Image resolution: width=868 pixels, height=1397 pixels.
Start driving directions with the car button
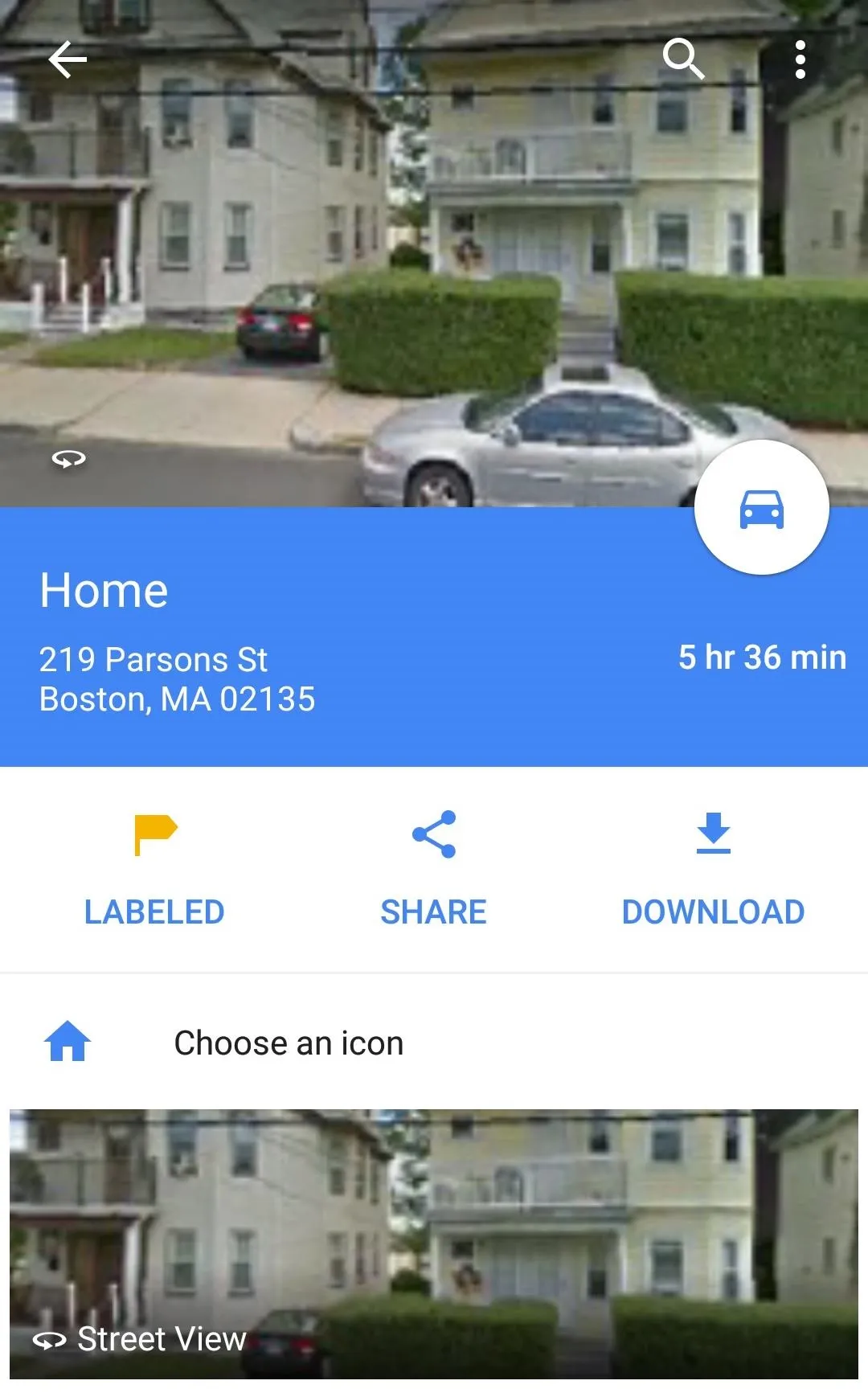coord(761,508)
